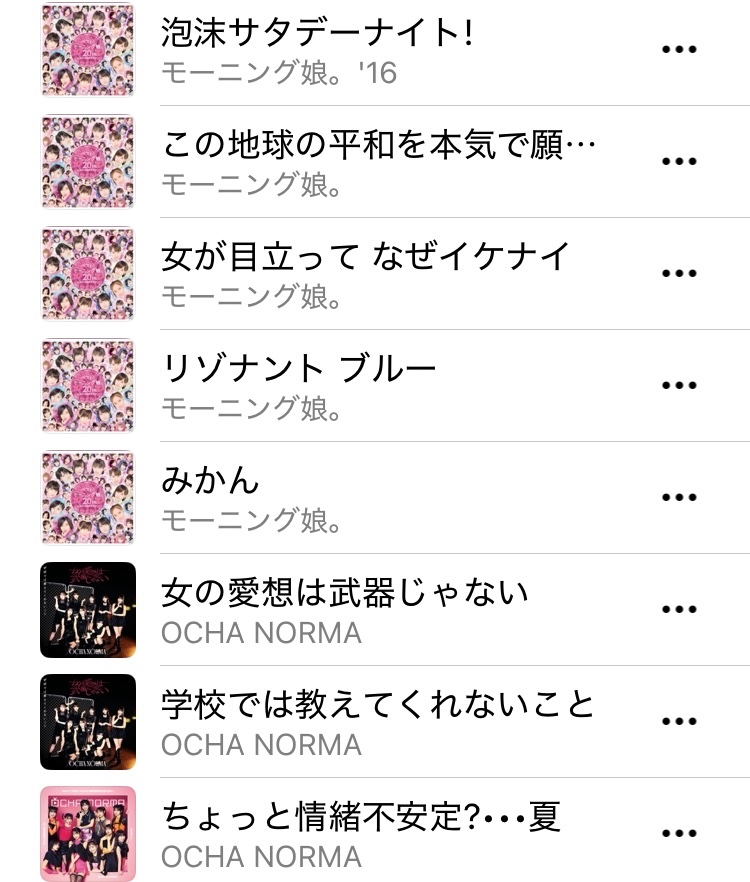This screenshot has height=882, width=750.
Task: Open more options for 学校では教えてくれないこと
Action: click(679, 722)
